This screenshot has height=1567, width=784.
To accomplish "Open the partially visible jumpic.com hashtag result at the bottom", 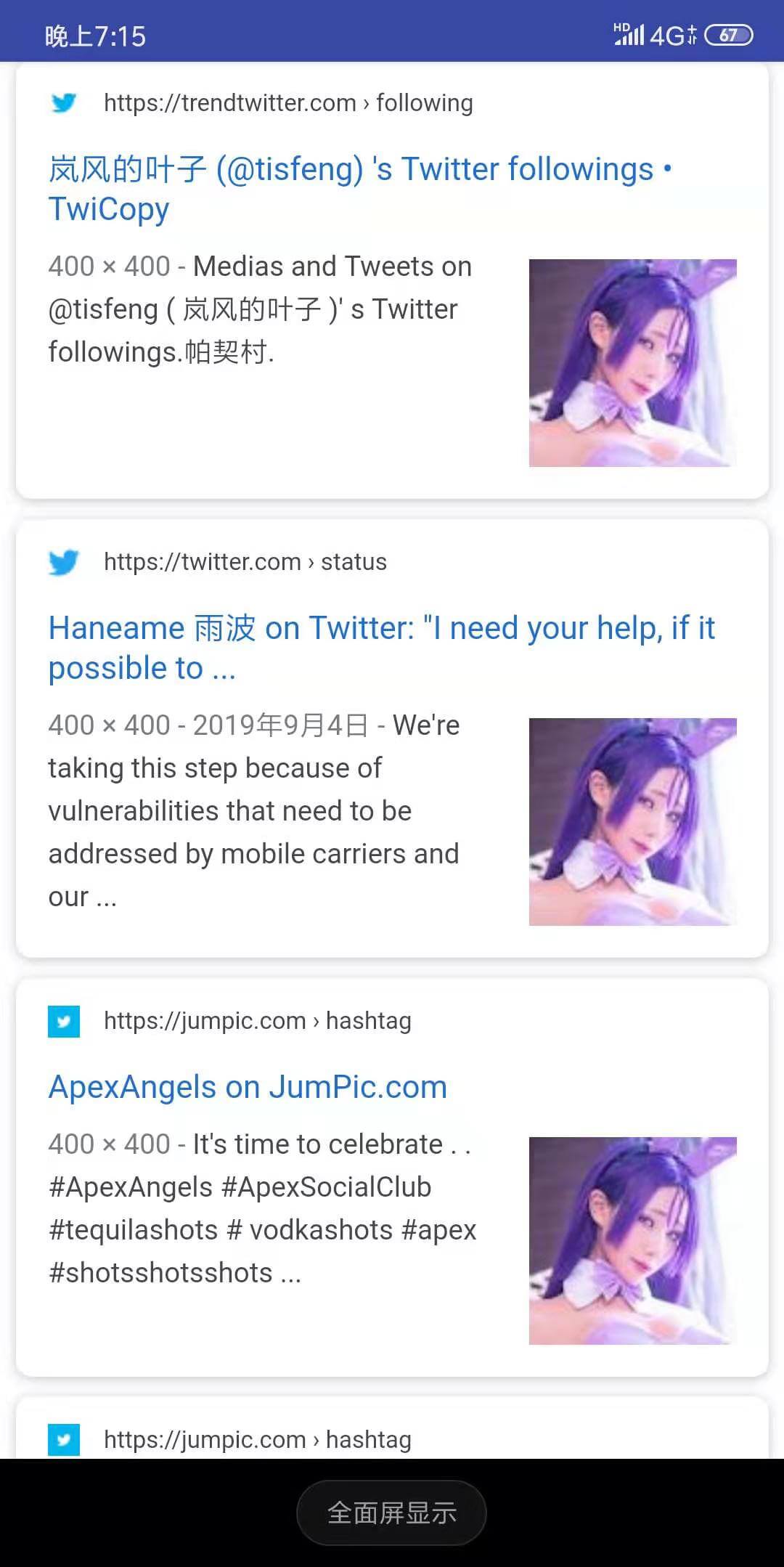I will point(257,1439).
